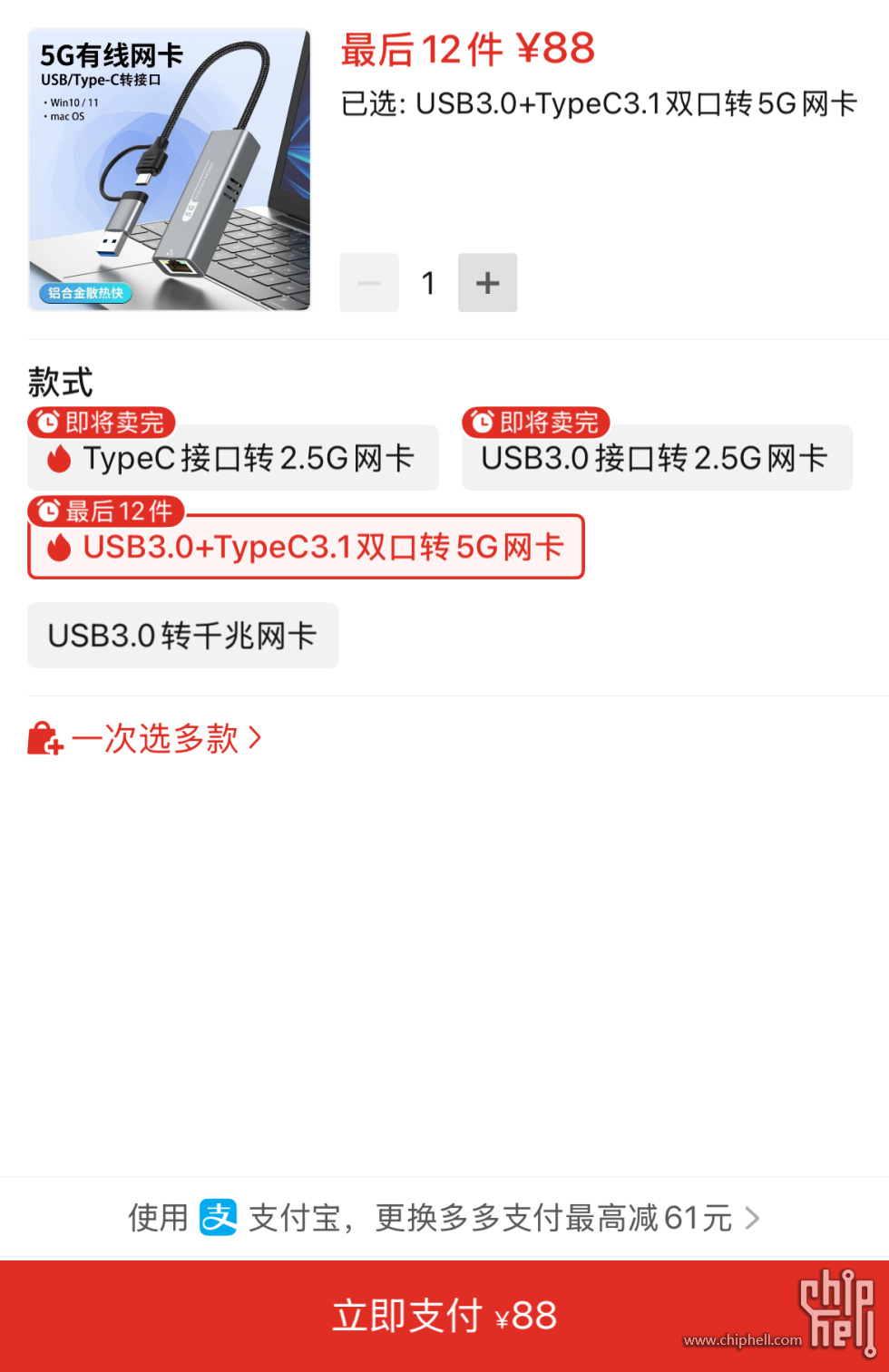Choose USB3.0接口转2.5G网卡 option
Viewport: 889px width, 1372px height.
(x=657, y=458)
